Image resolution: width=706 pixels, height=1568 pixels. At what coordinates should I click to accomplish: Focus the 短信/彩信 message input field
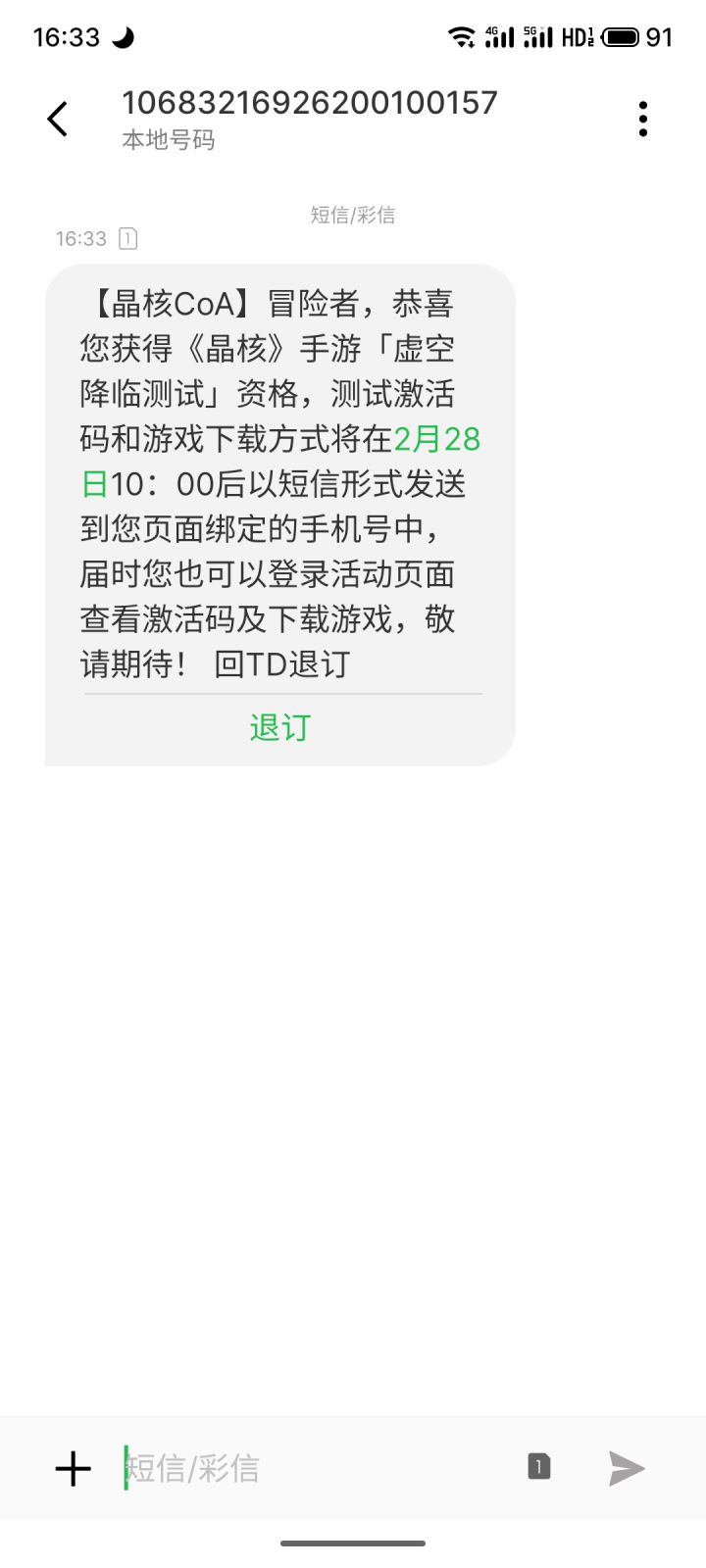point(314,1468)
